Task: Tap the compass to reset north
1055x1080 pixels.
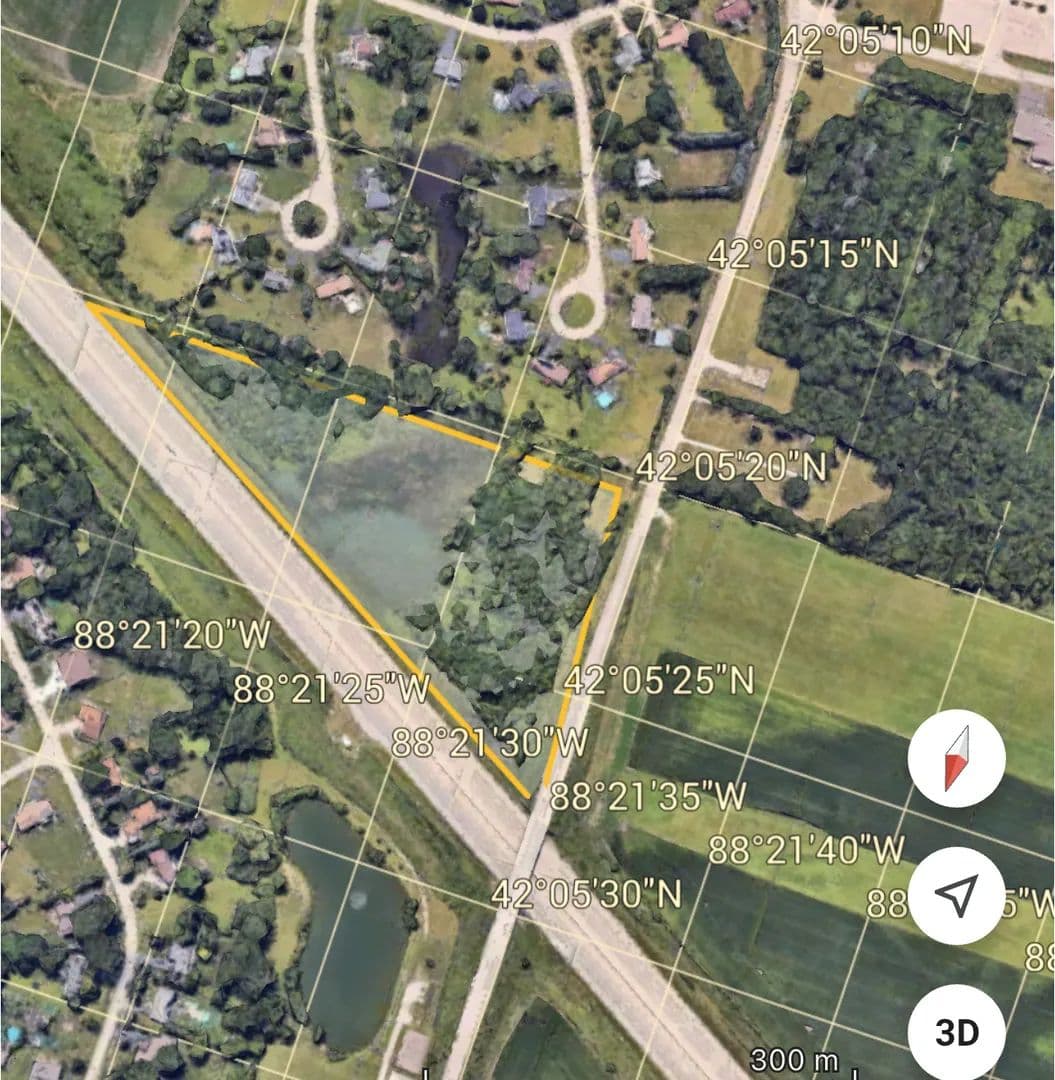Action: (x=957, y=759)
